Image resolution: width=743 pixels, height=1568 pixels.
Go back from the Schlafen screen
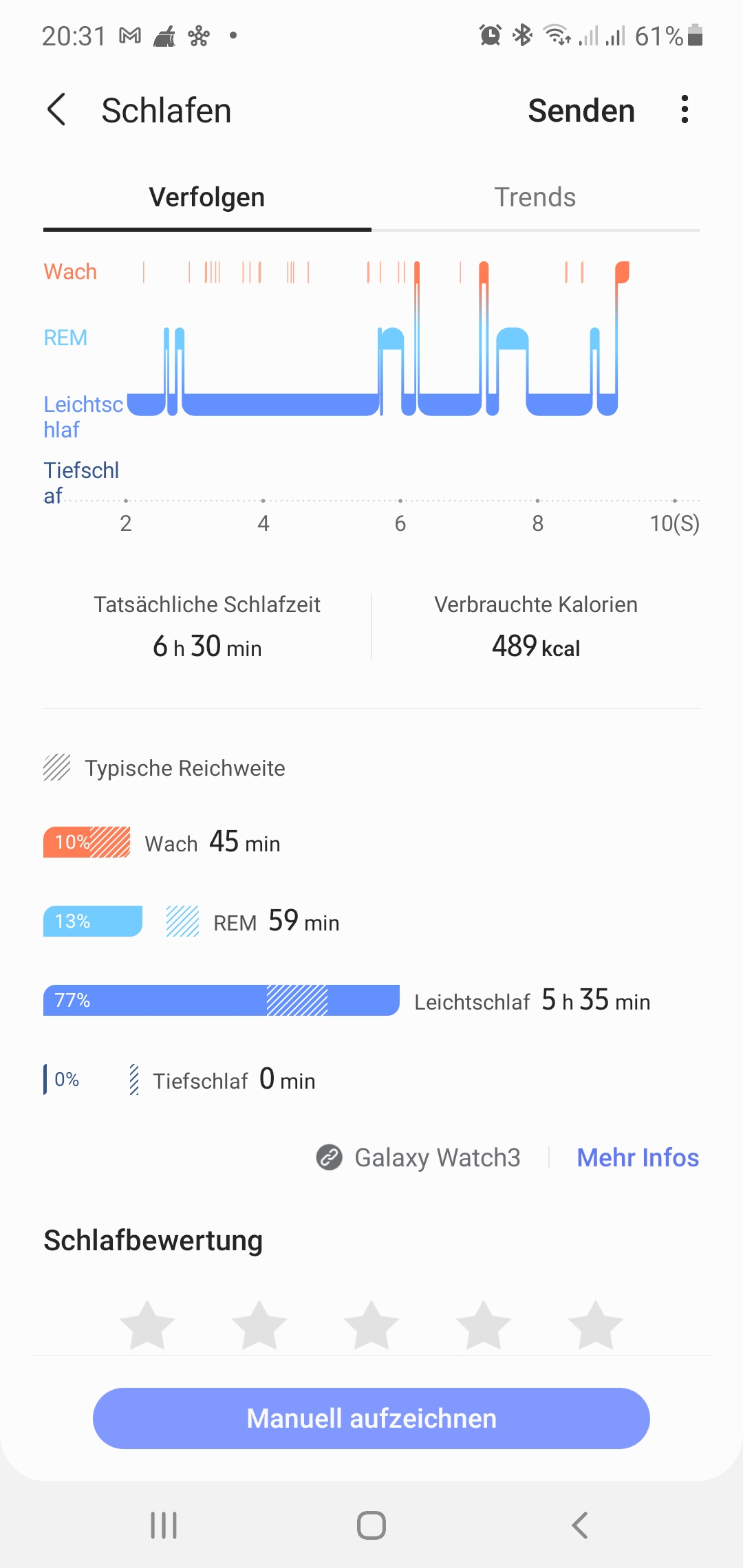[x=56, y=110]
